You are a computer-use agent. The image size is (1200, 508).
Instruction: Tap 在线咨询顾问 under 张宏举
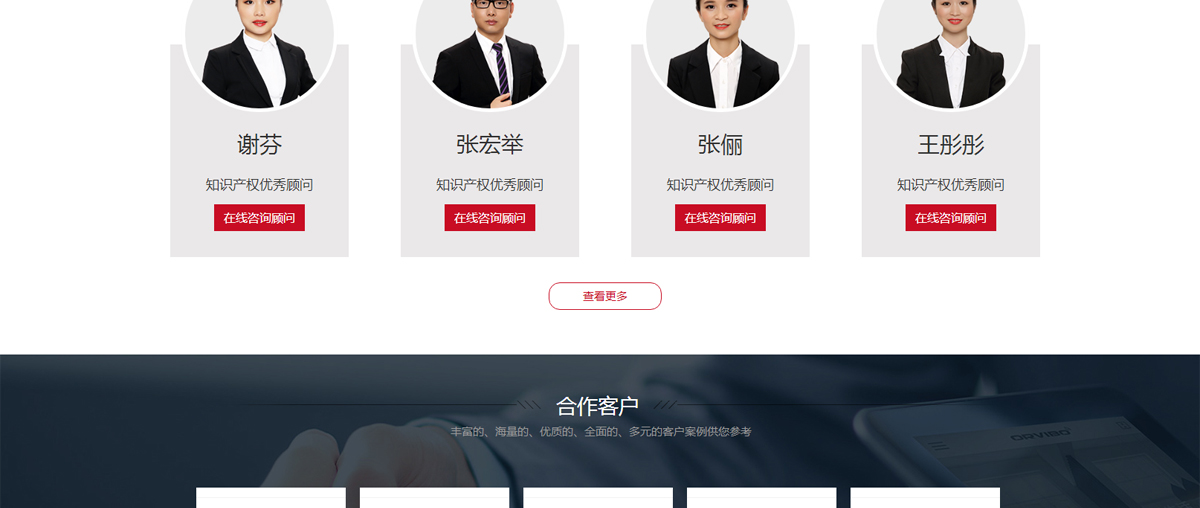490,218
